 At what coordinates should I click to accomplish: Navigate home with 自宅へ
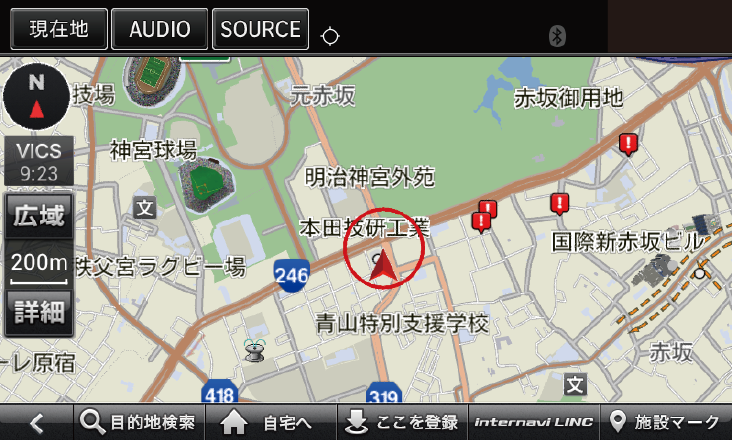(269, 423)
